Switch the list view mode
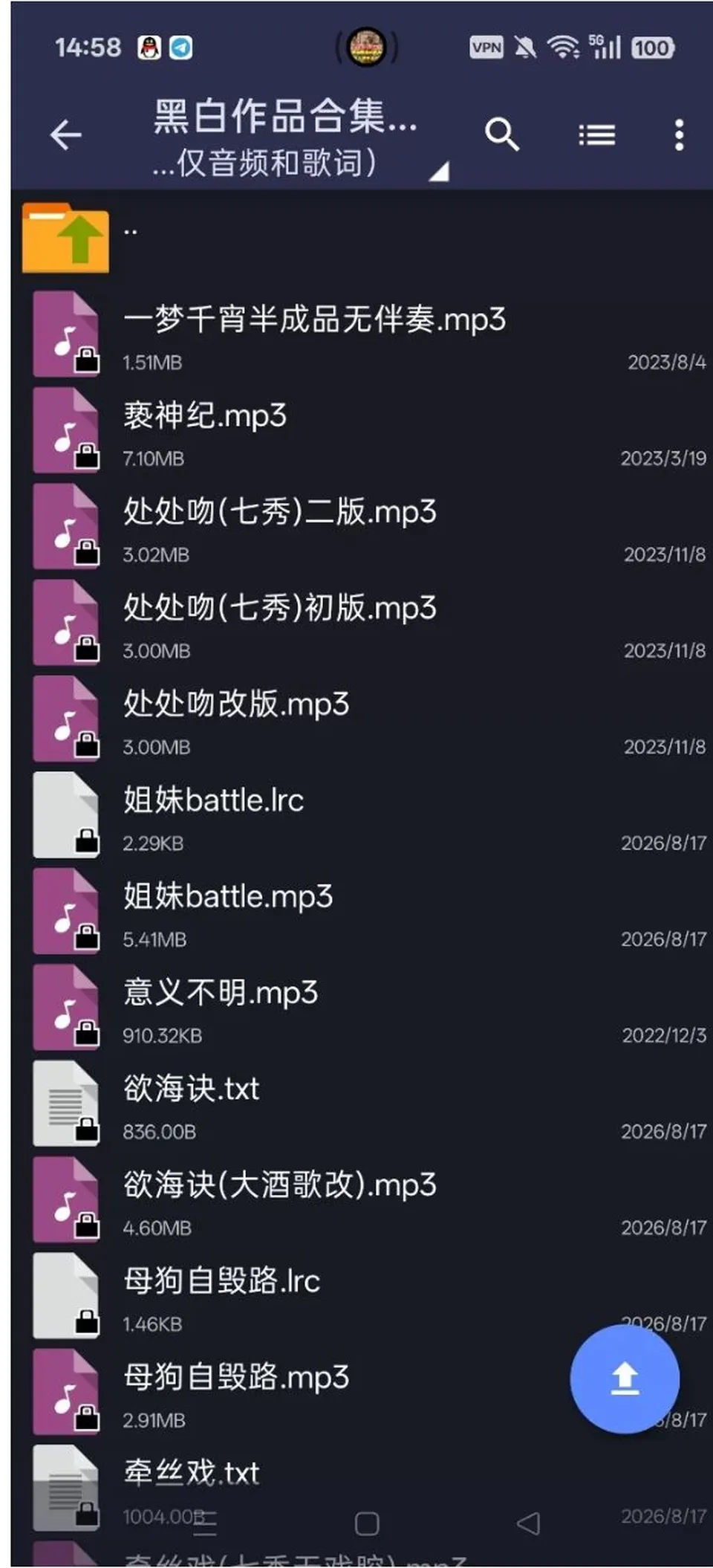 click(596, 135)
